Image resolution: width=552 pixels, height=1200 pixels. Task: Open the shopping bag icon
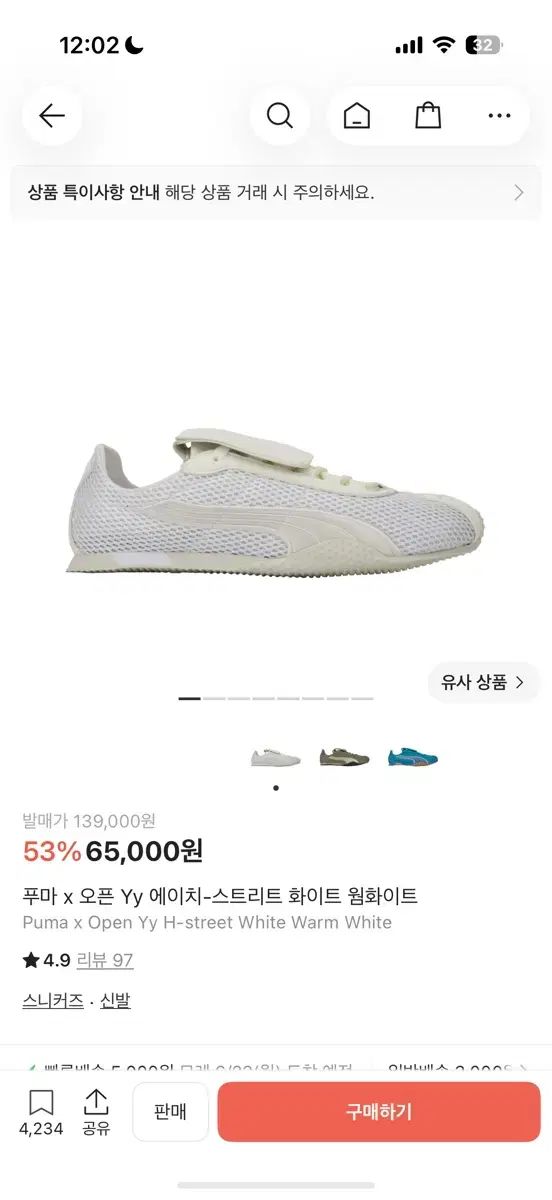click(x=428, y=116)
